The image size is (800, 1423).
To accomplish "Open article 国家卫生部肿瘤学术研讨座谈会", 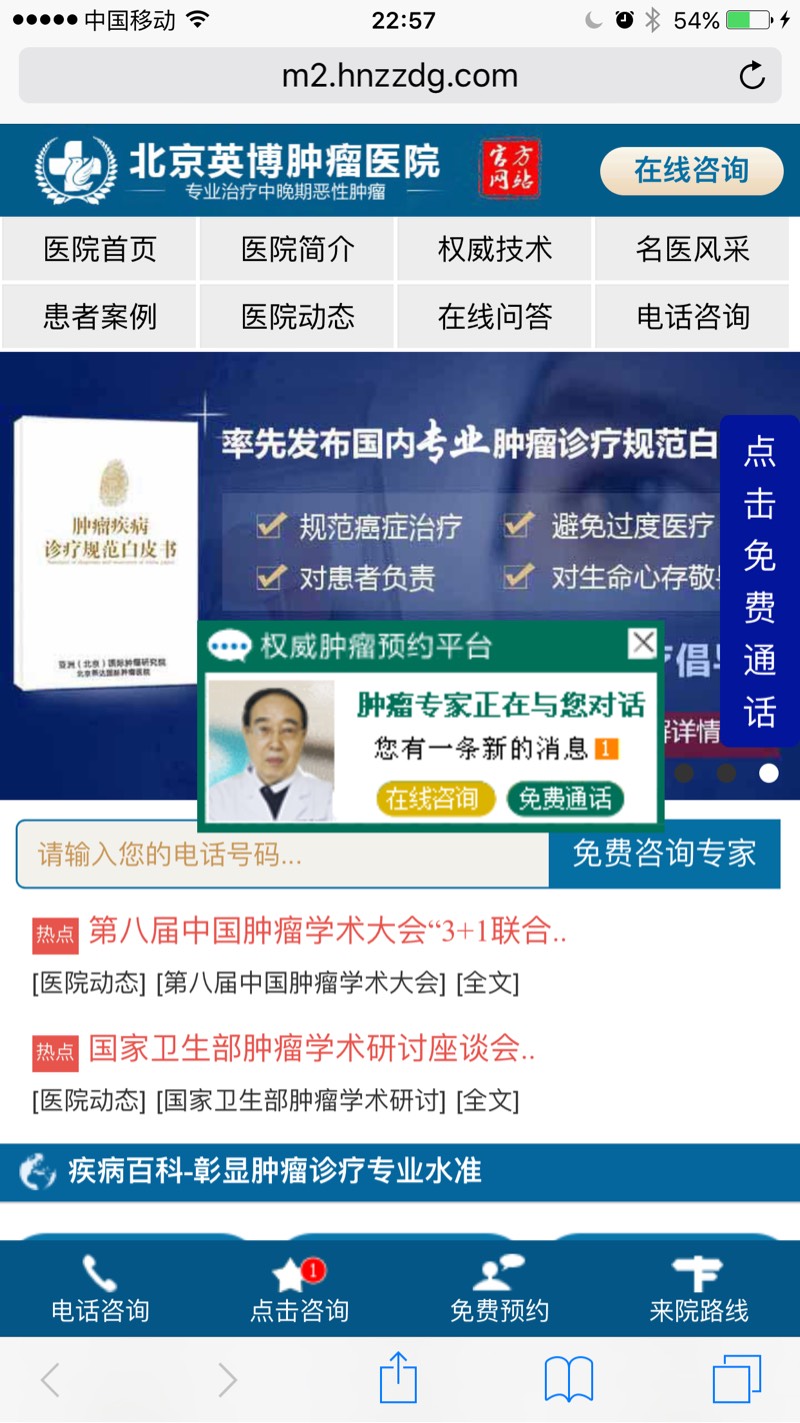I will point(311,1049).
